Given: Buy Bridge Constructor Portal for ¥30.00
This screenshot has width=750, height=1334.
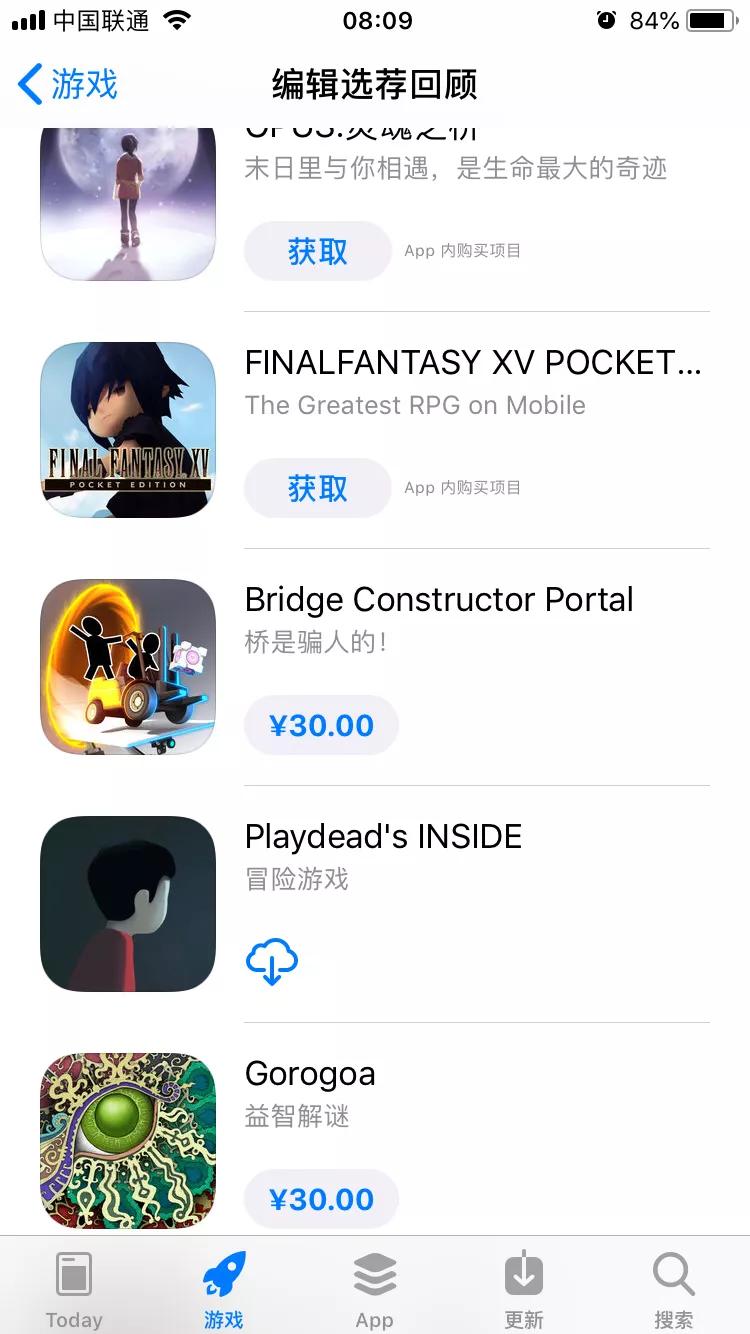Looking at the screenshot, I should pos(321,725).
